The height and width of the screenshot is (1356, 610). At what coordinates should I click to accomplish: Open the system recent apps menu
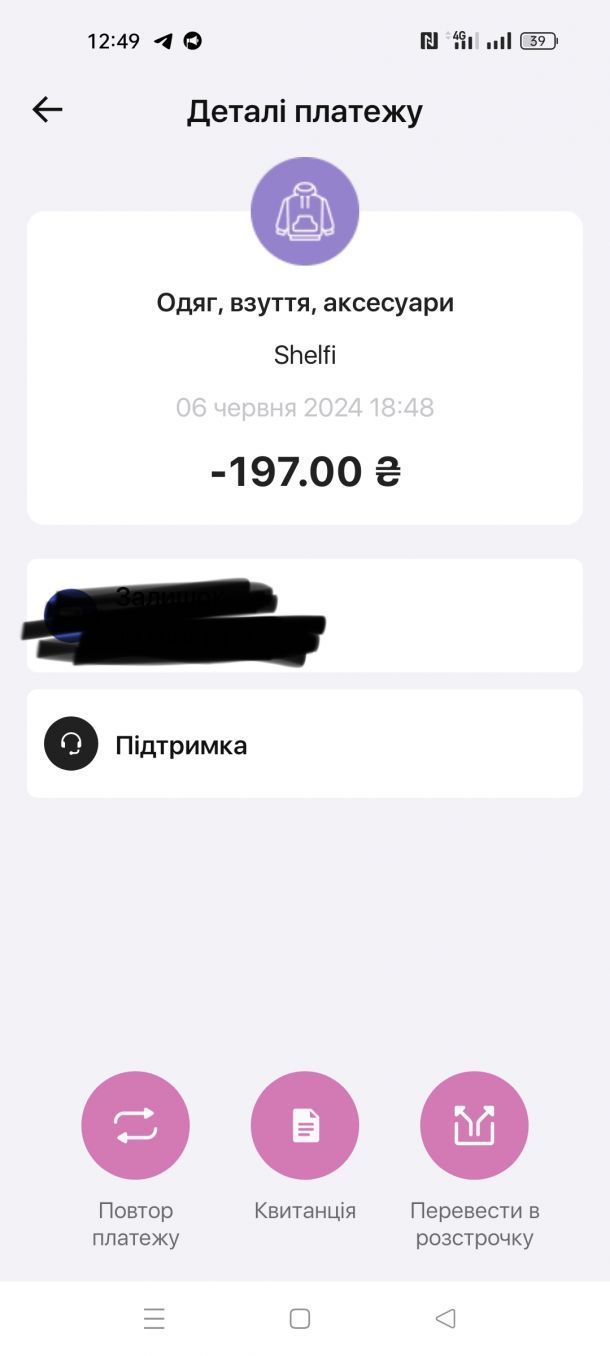pos(154,1318)
